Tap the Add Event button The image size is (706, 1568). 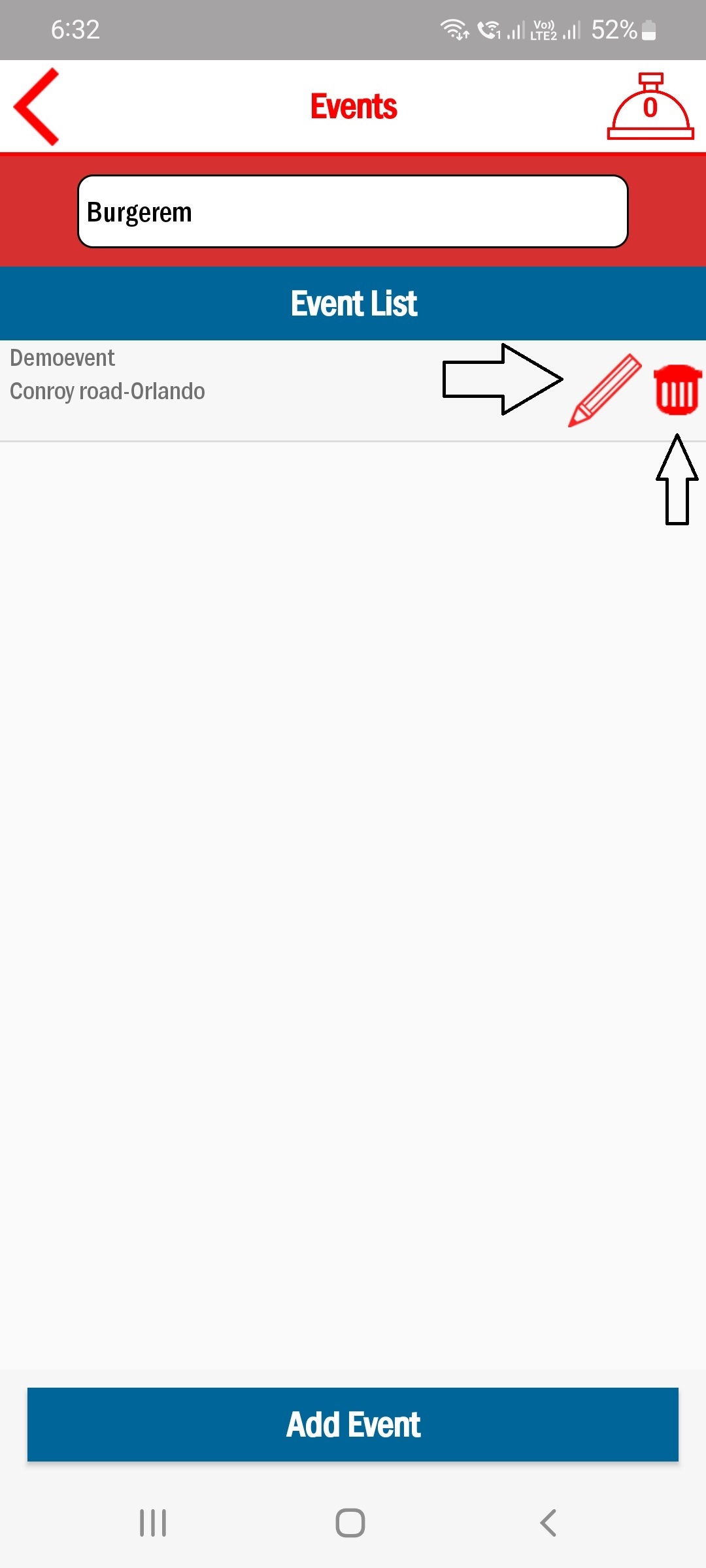(x=353, y=1424)
